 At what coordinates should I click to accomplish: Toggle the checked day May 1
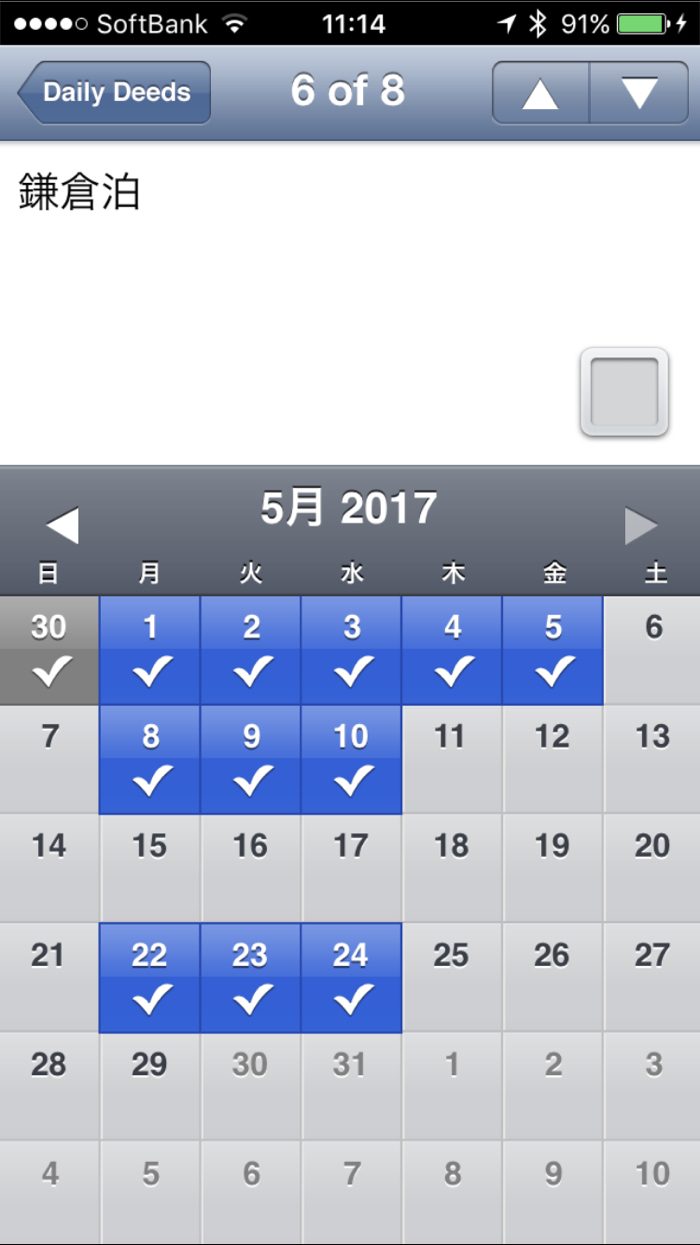point(150,650)
